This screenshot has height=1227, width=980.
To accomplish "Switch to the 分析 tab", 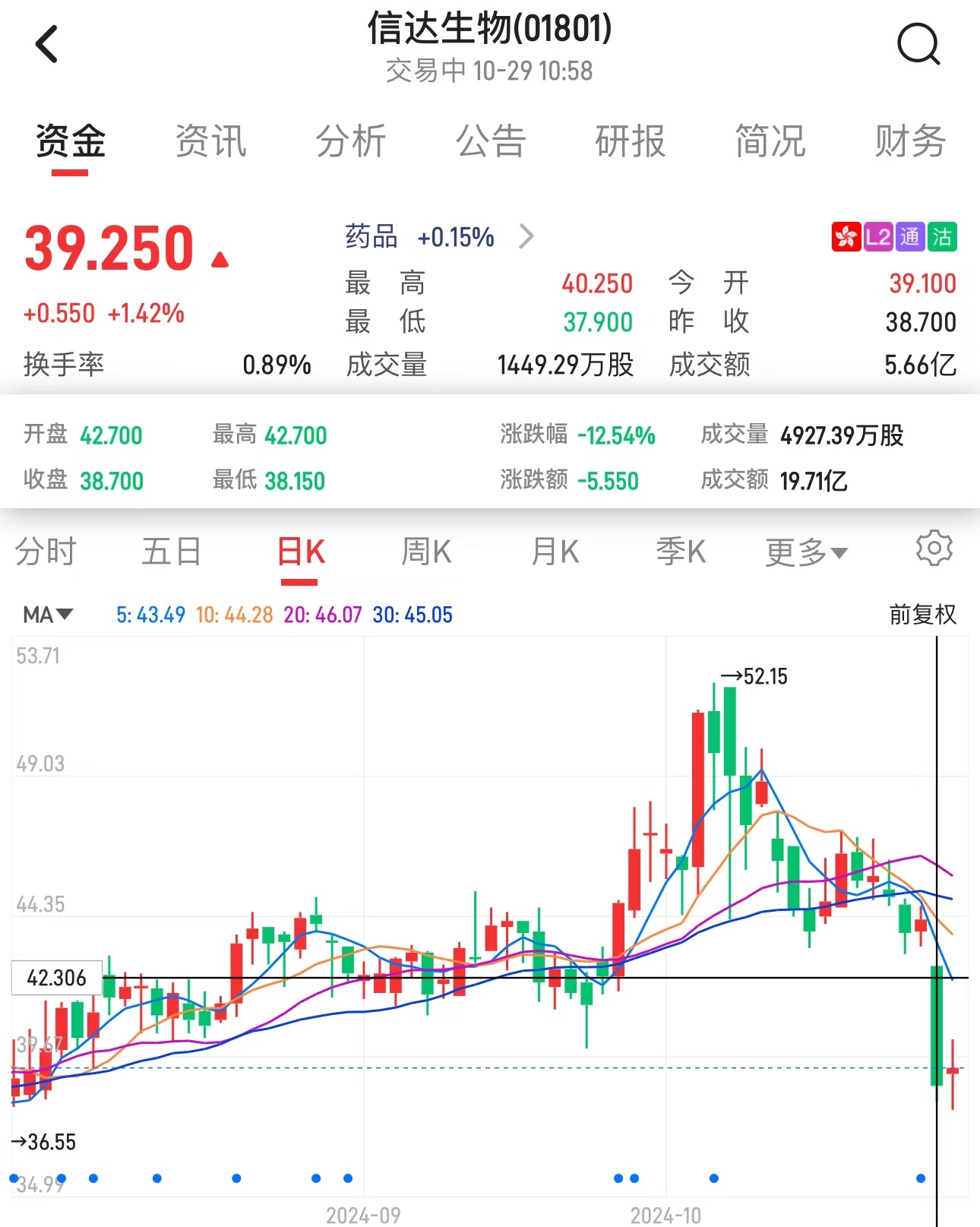I will coord(350,141).
